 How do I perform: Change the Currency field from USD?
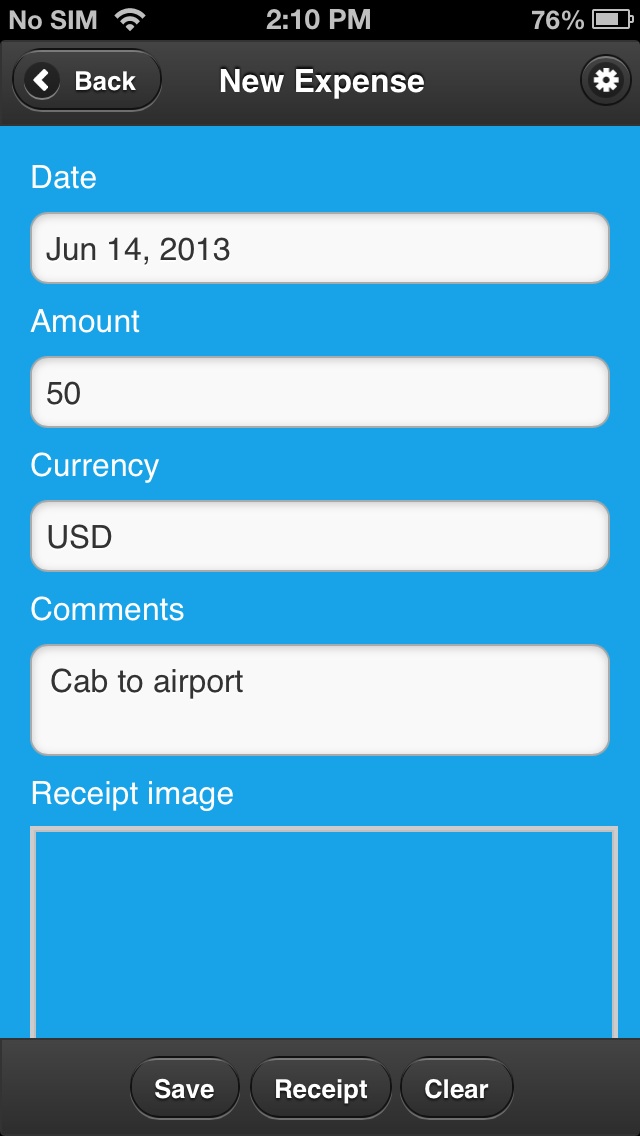point(320,537)
